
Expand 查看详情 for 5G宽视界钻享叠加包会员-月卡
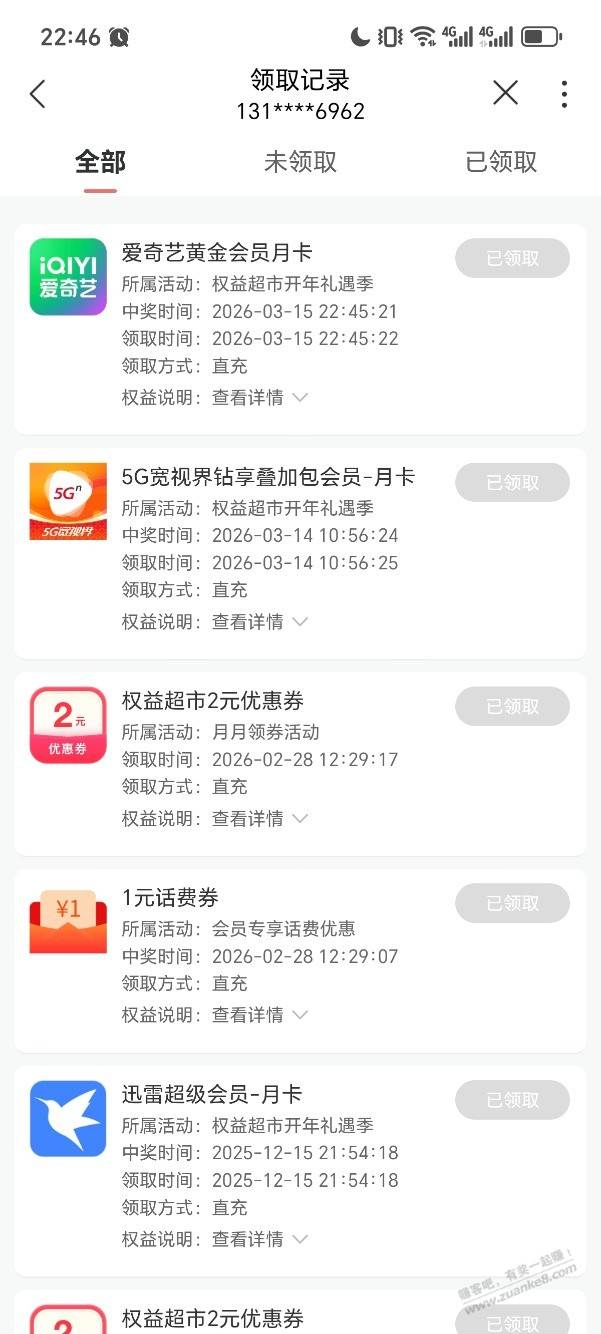pyautogui.click(x=259, y=622)
